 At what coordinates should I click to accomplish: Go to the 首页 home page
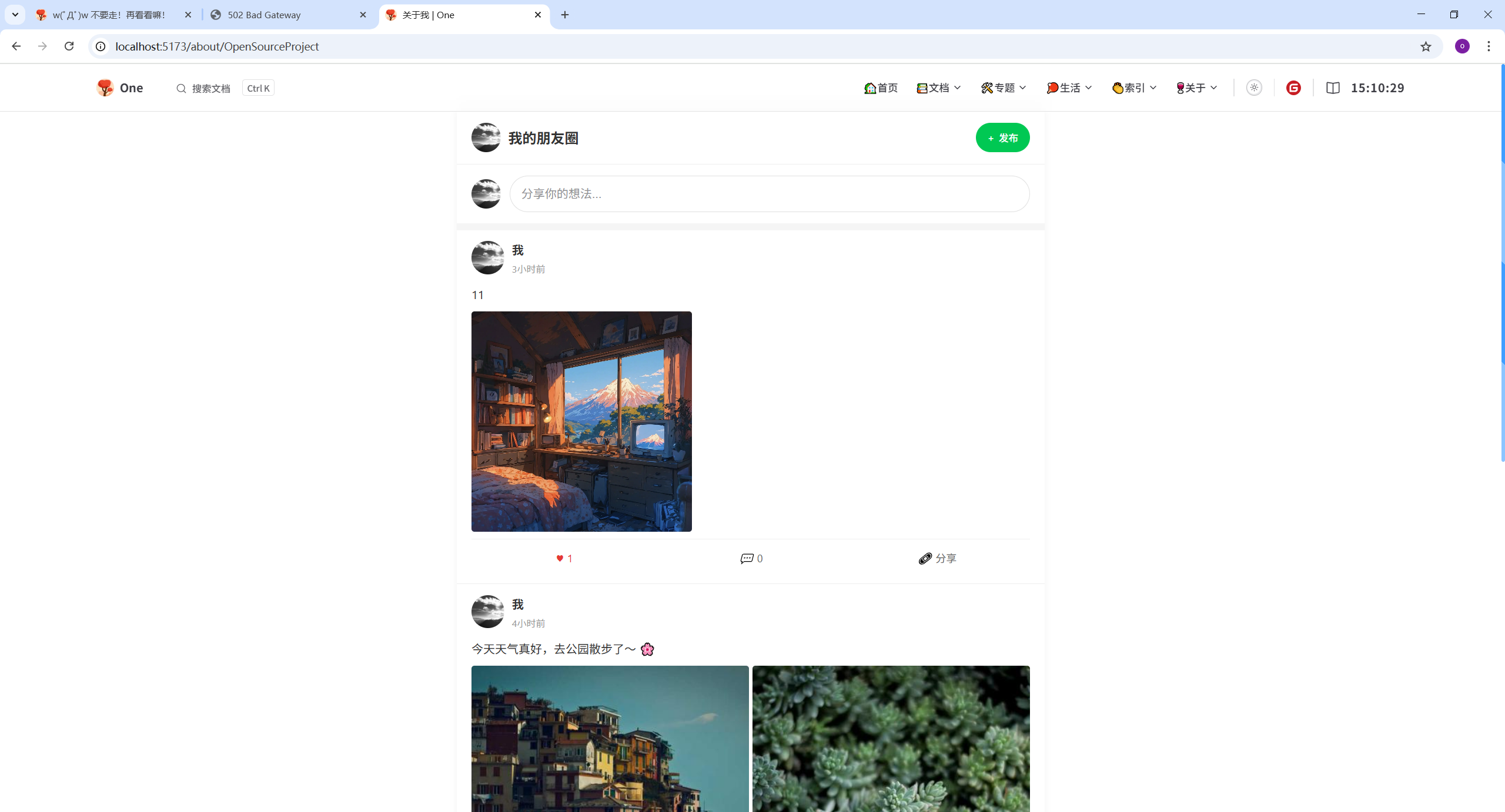tap(881, 88)
